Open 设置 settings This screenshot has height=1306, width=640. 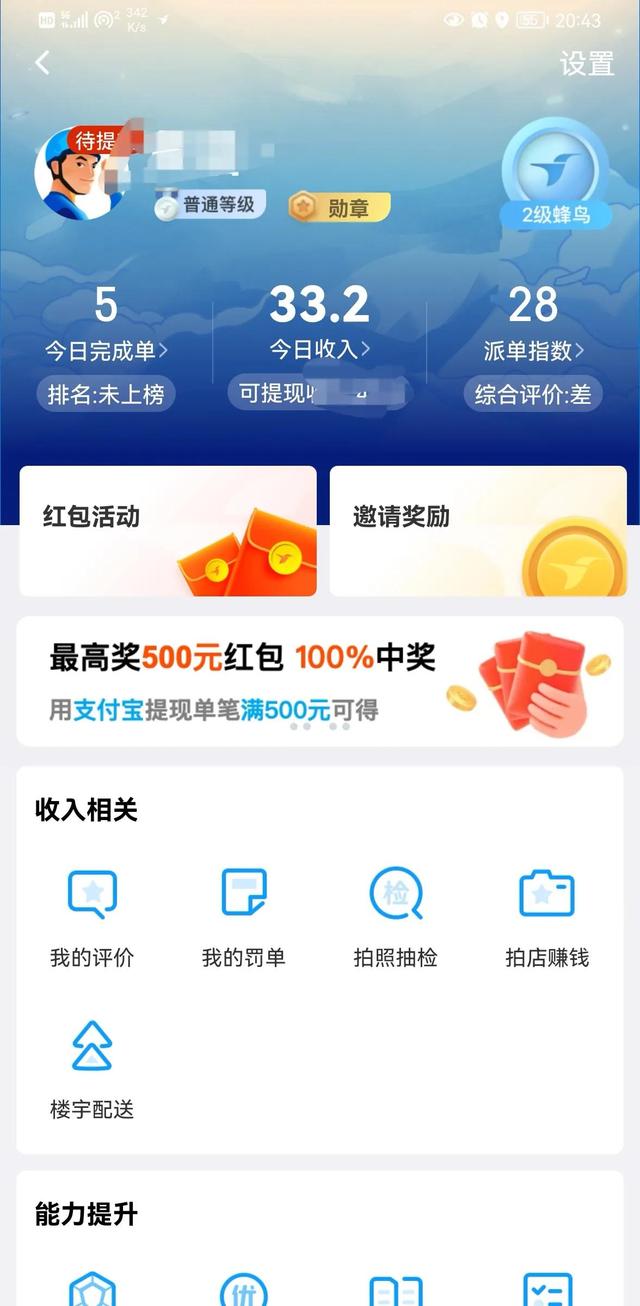(x=587, y=63)
